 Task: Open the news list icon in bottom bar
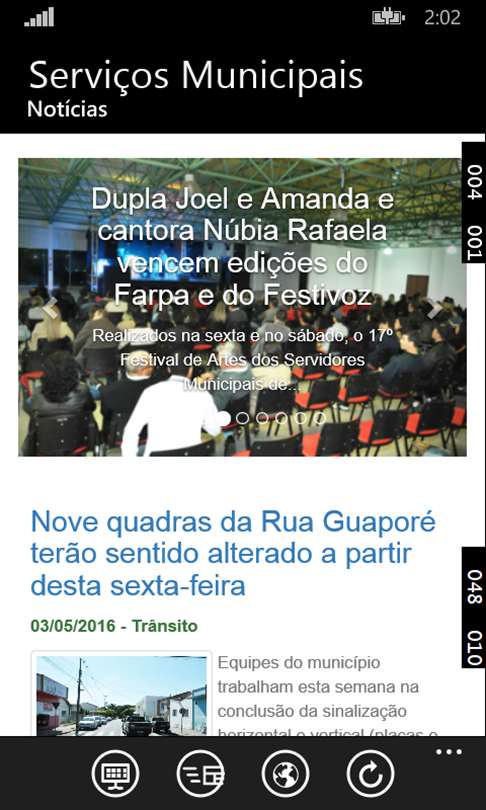click(x=200, y=774)
